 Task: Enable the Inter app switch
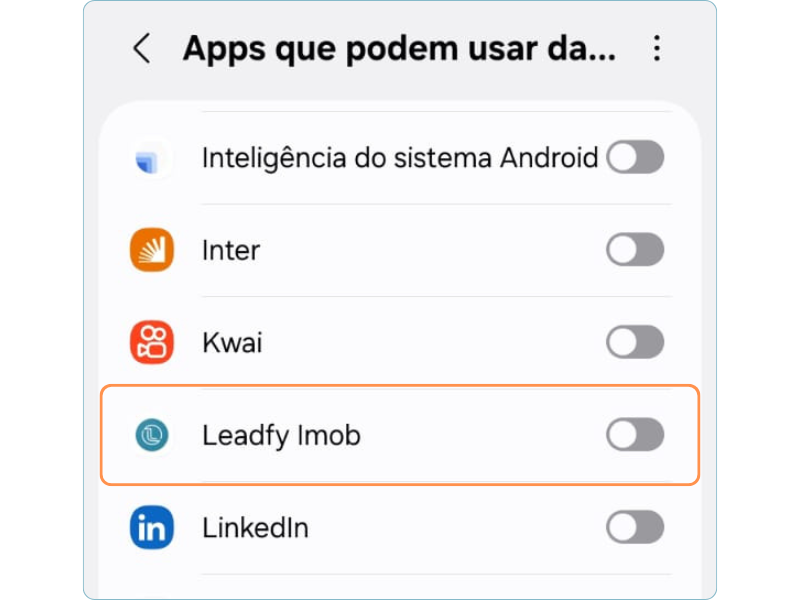[635, 250]
